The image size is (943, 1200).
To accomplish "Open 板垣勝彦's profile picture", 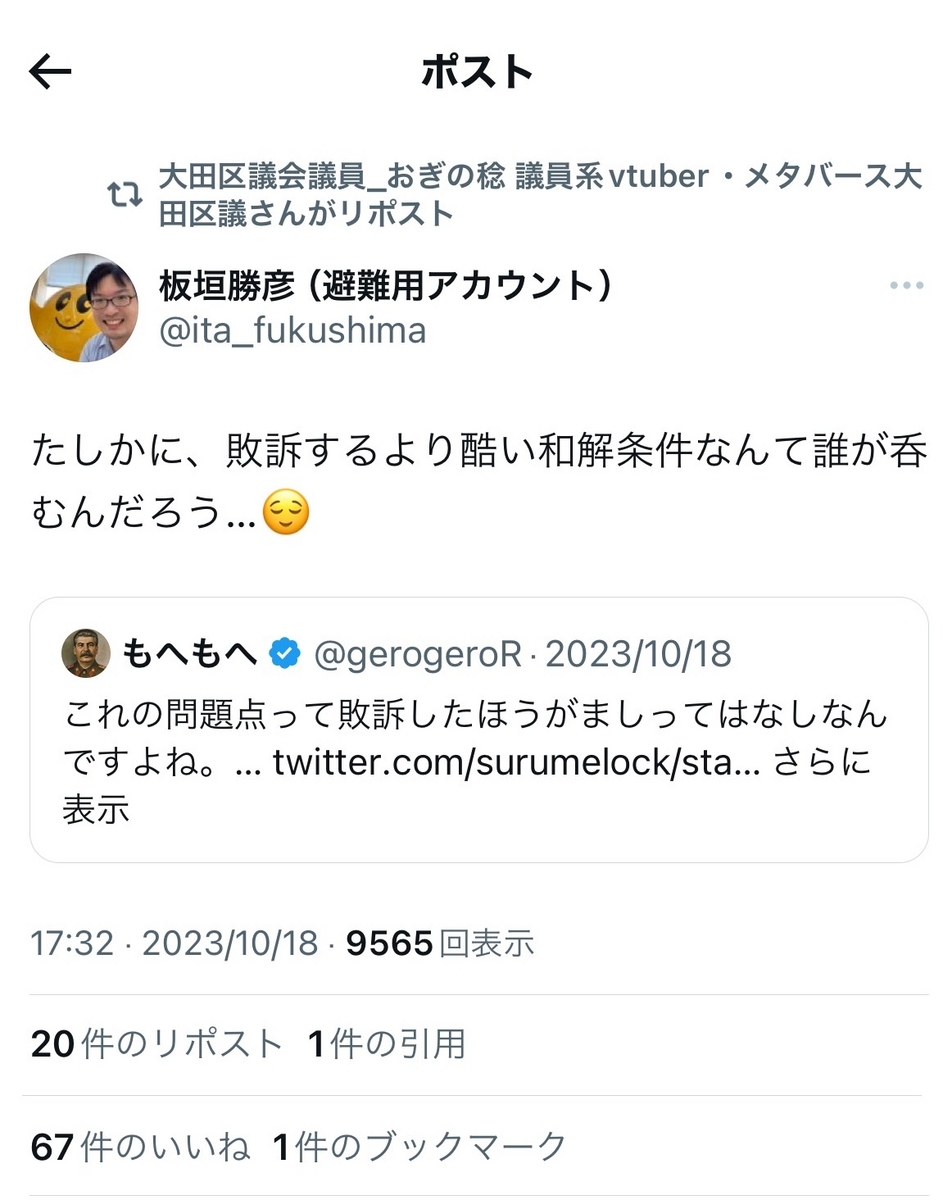I will click(x=84, y=307).
